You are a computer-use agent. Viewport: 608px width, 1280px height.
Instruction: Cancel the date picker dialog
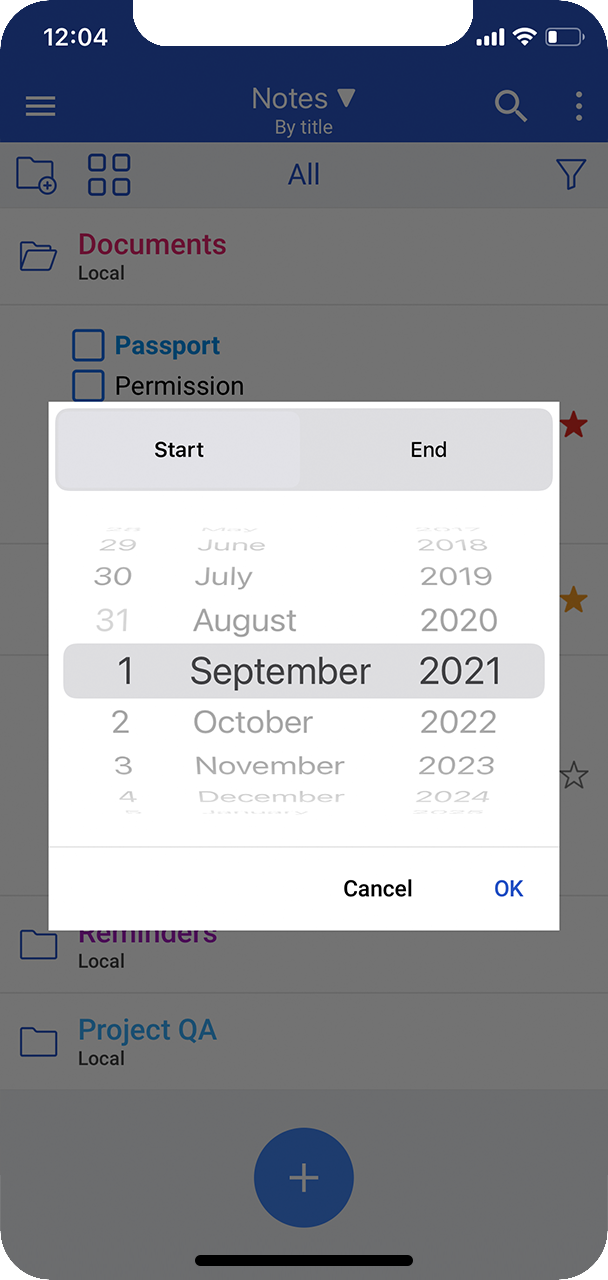(x=377, y=888)
